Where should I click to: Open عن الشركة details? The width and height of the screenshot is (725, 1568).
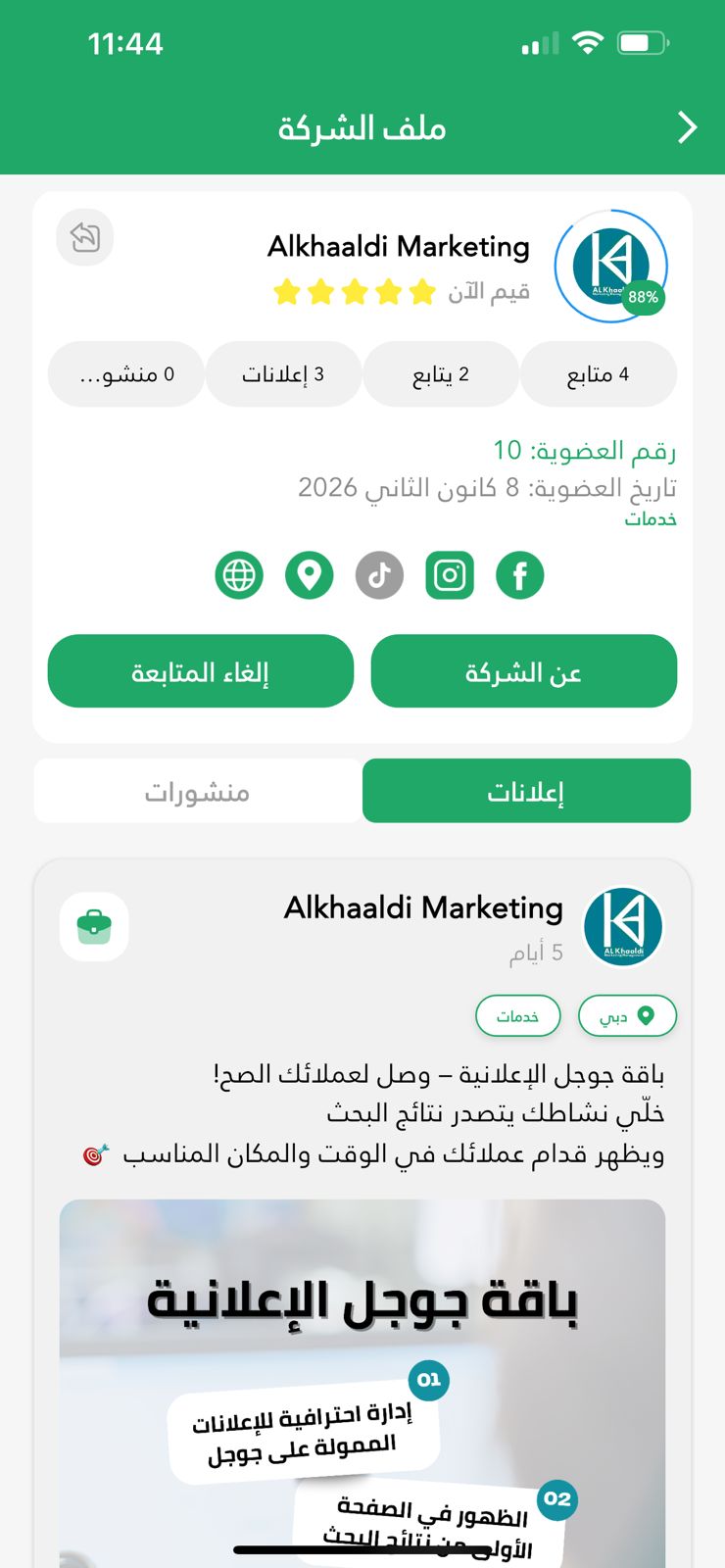coord(523,672)
